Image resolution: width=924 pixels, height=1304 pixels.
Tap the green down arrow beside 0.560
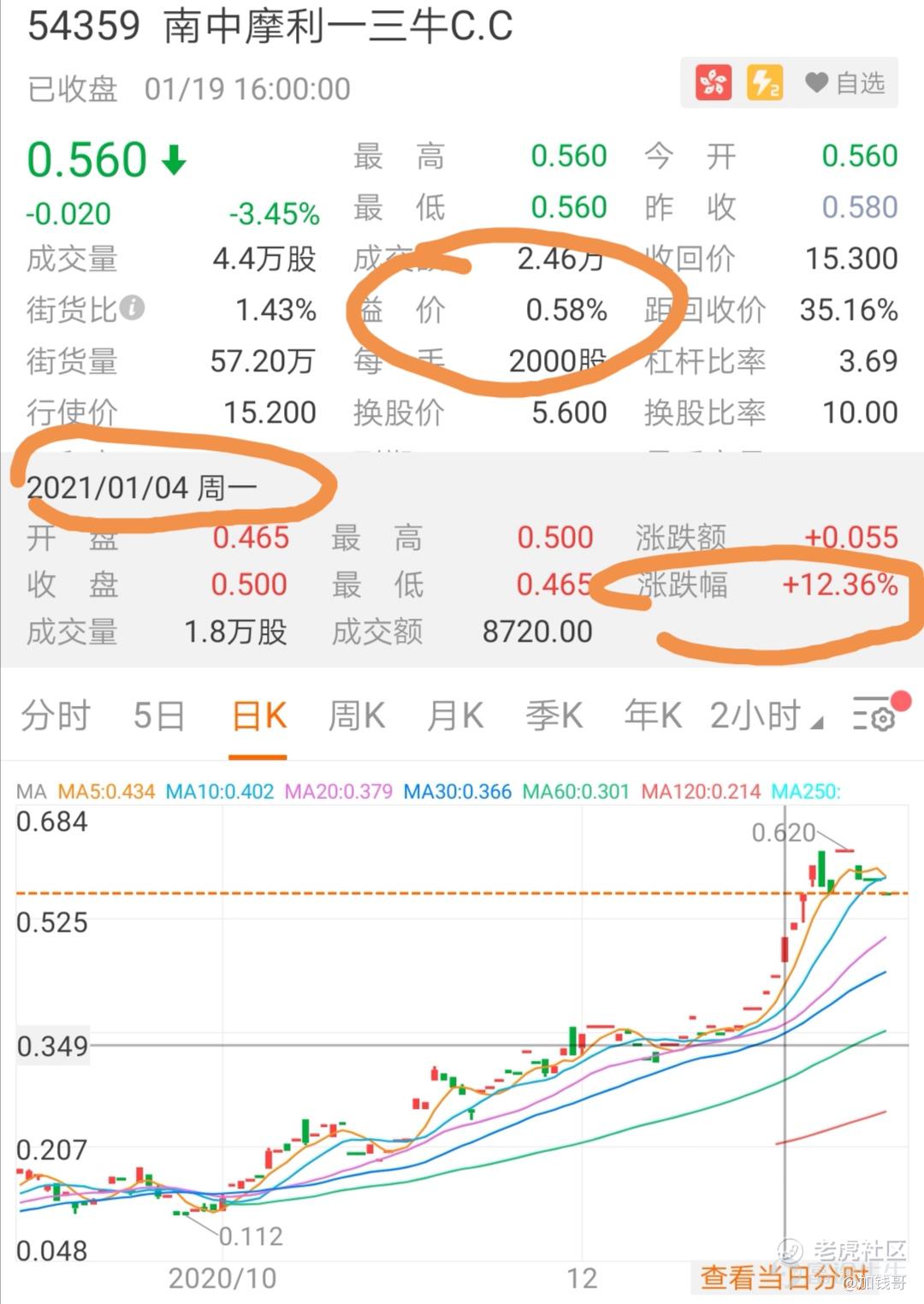[x=174, y=157]
